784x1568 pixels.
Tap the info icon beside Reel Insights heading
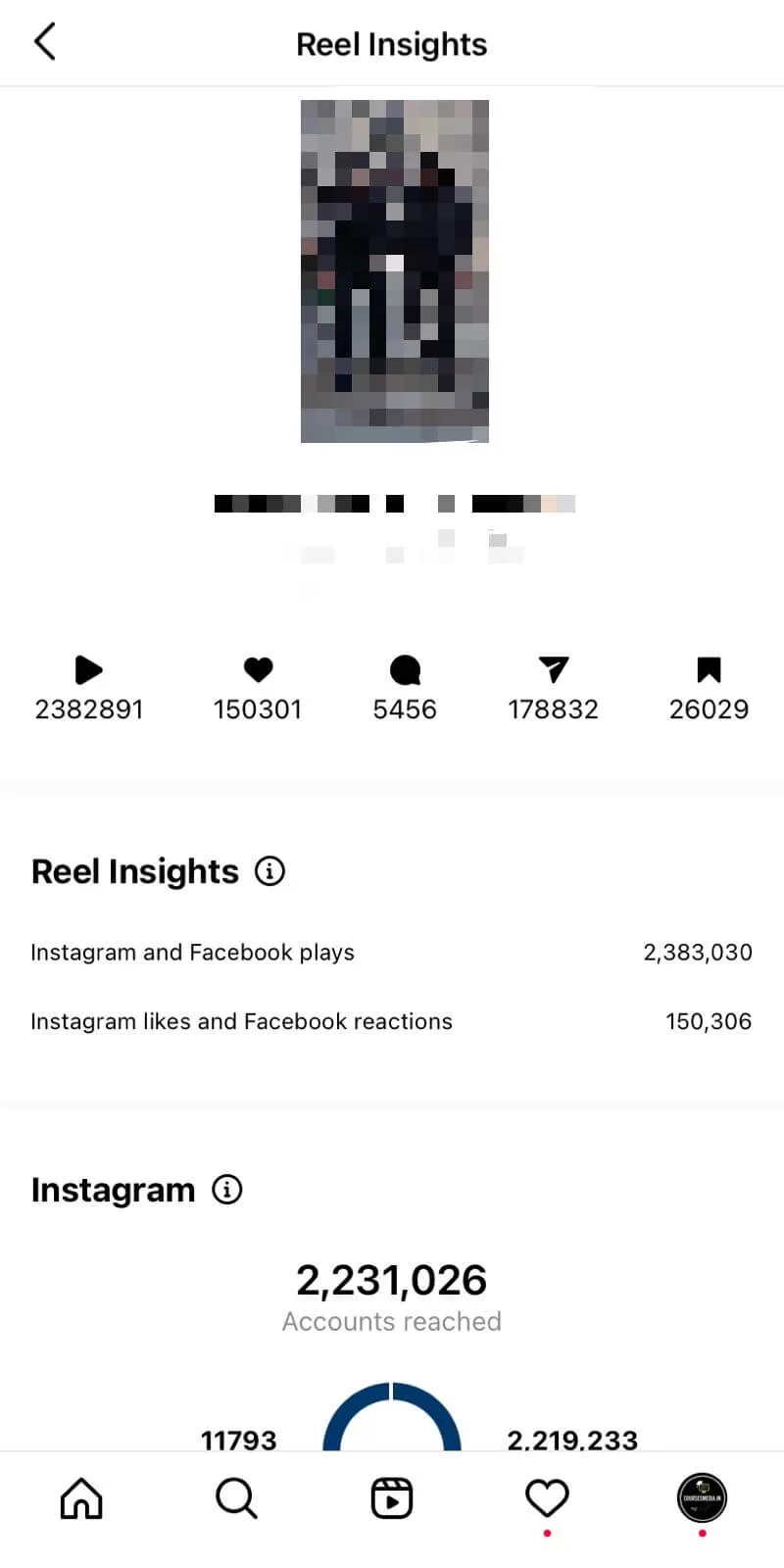coord(269,871)
